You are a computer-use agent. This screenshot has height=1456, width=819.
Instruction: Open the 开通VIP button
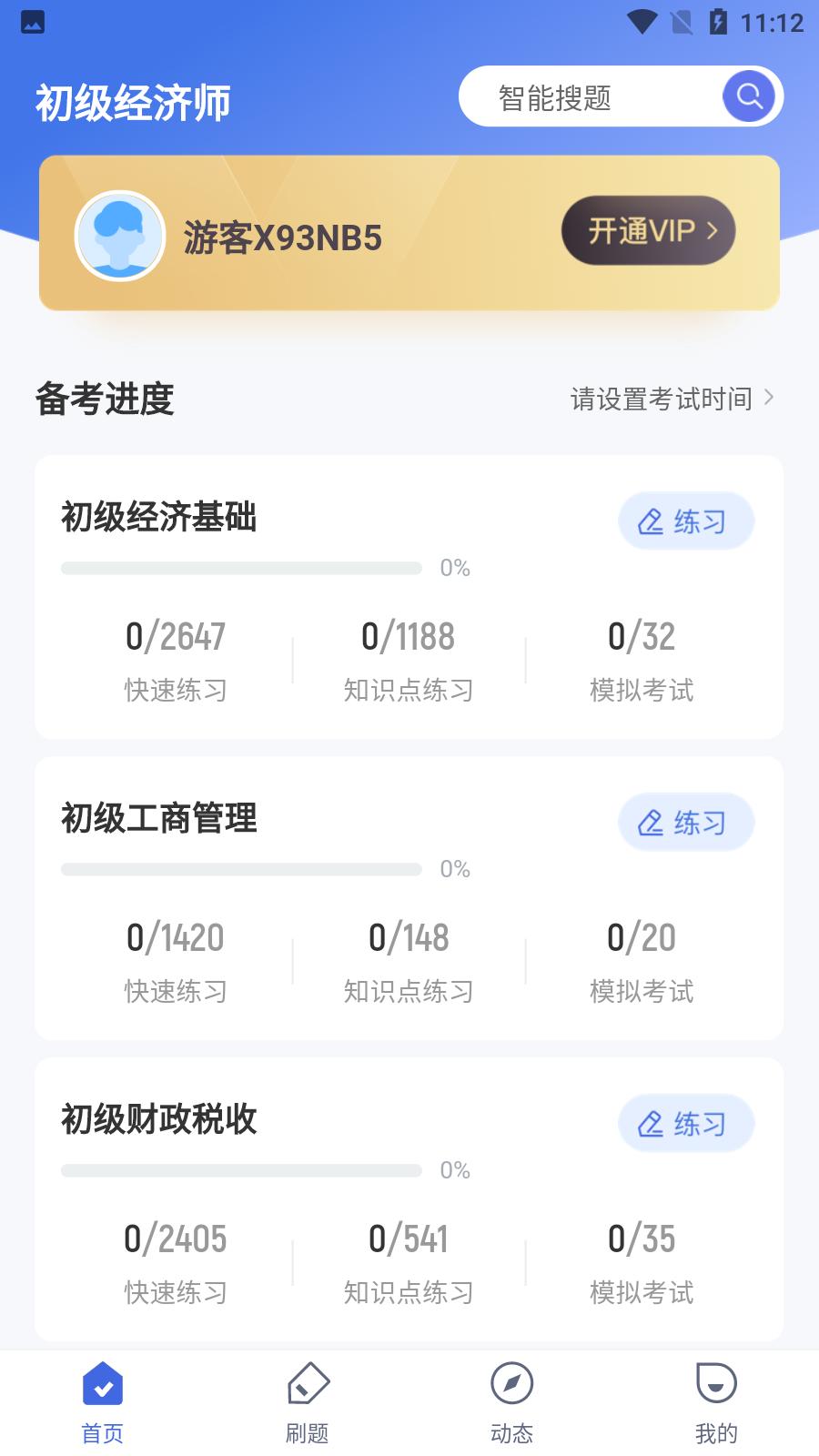click(x=648, y=231)
